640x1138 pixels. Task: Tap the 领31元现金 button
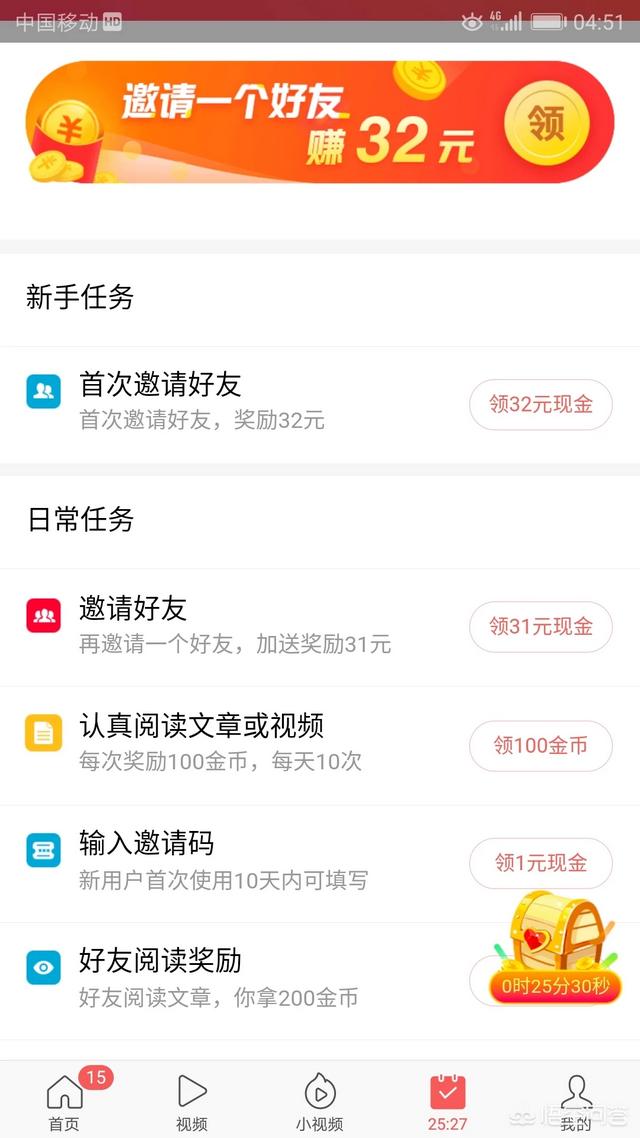[x=540, y=626]
